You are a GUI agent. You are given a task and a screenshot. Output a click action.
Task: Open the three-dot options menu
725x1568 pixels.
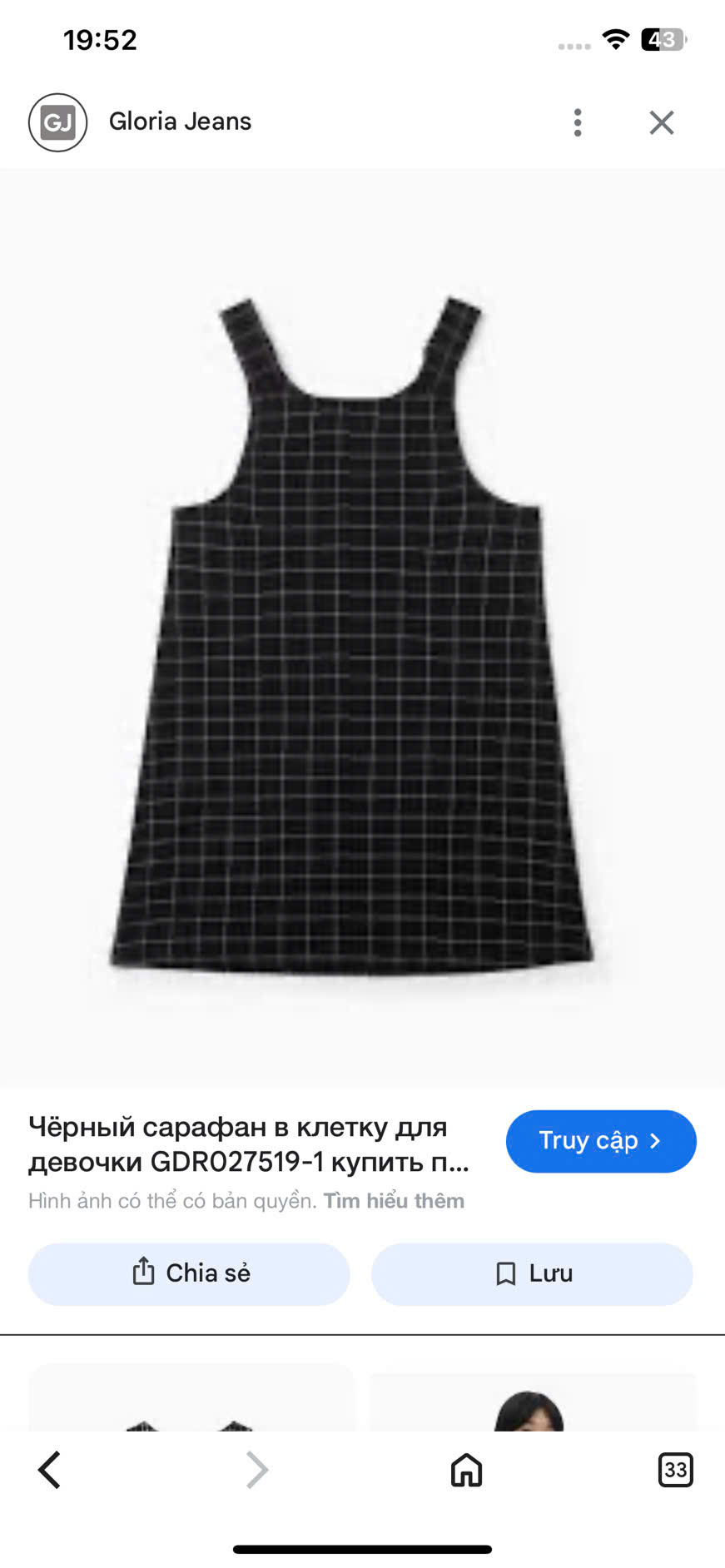click(577, 122)
